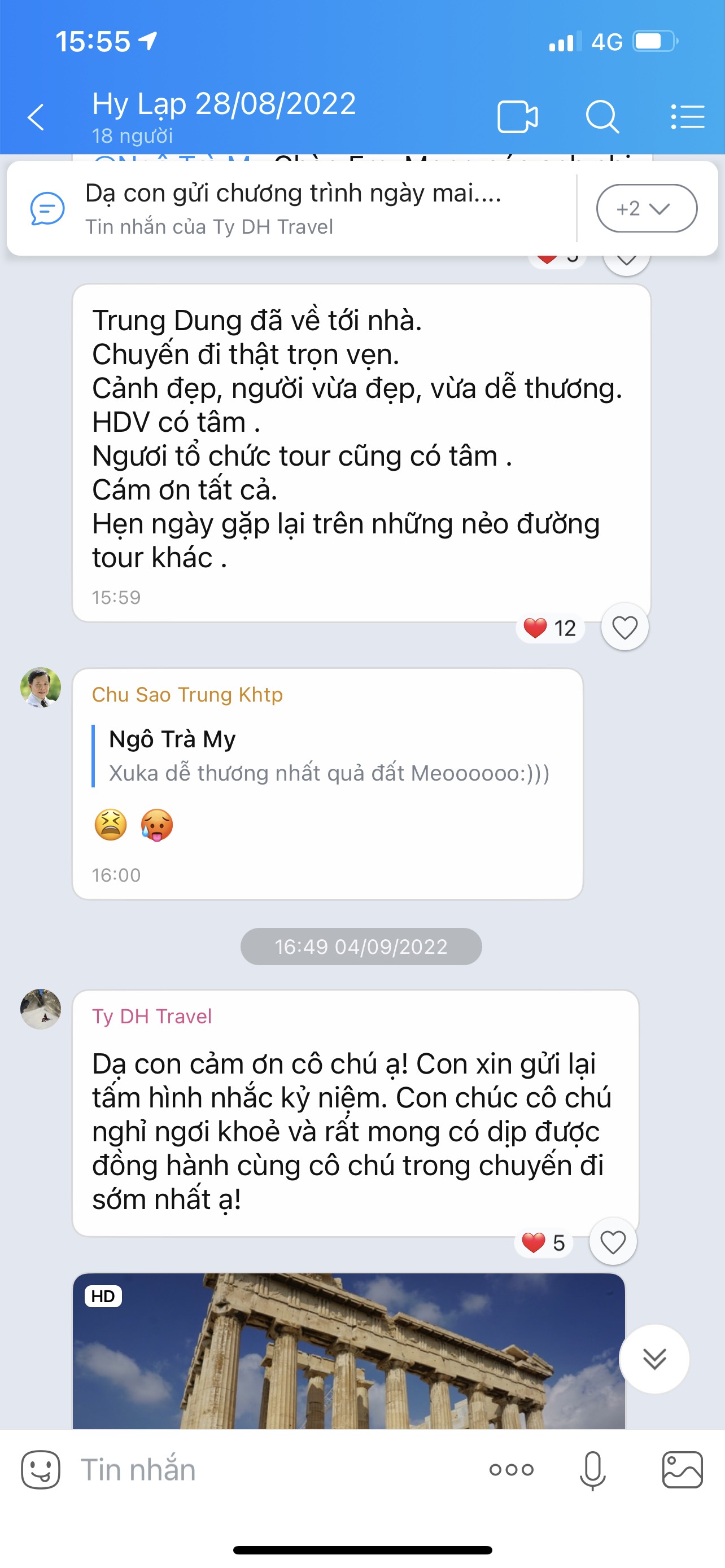Open more attachment options
This screenshot has height=1568, width=725.
pyautogui.click(x=512, y=1470)
